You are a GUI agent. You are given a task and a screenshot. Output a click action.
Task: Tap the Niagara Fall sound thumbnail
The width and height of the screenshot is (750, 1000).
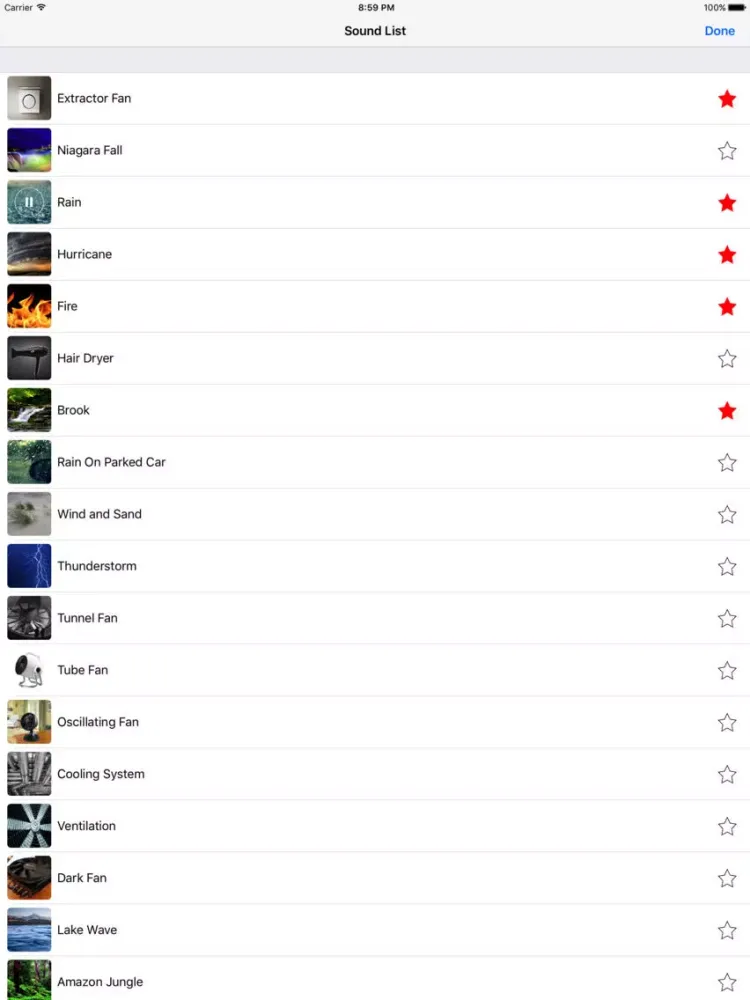29,150
